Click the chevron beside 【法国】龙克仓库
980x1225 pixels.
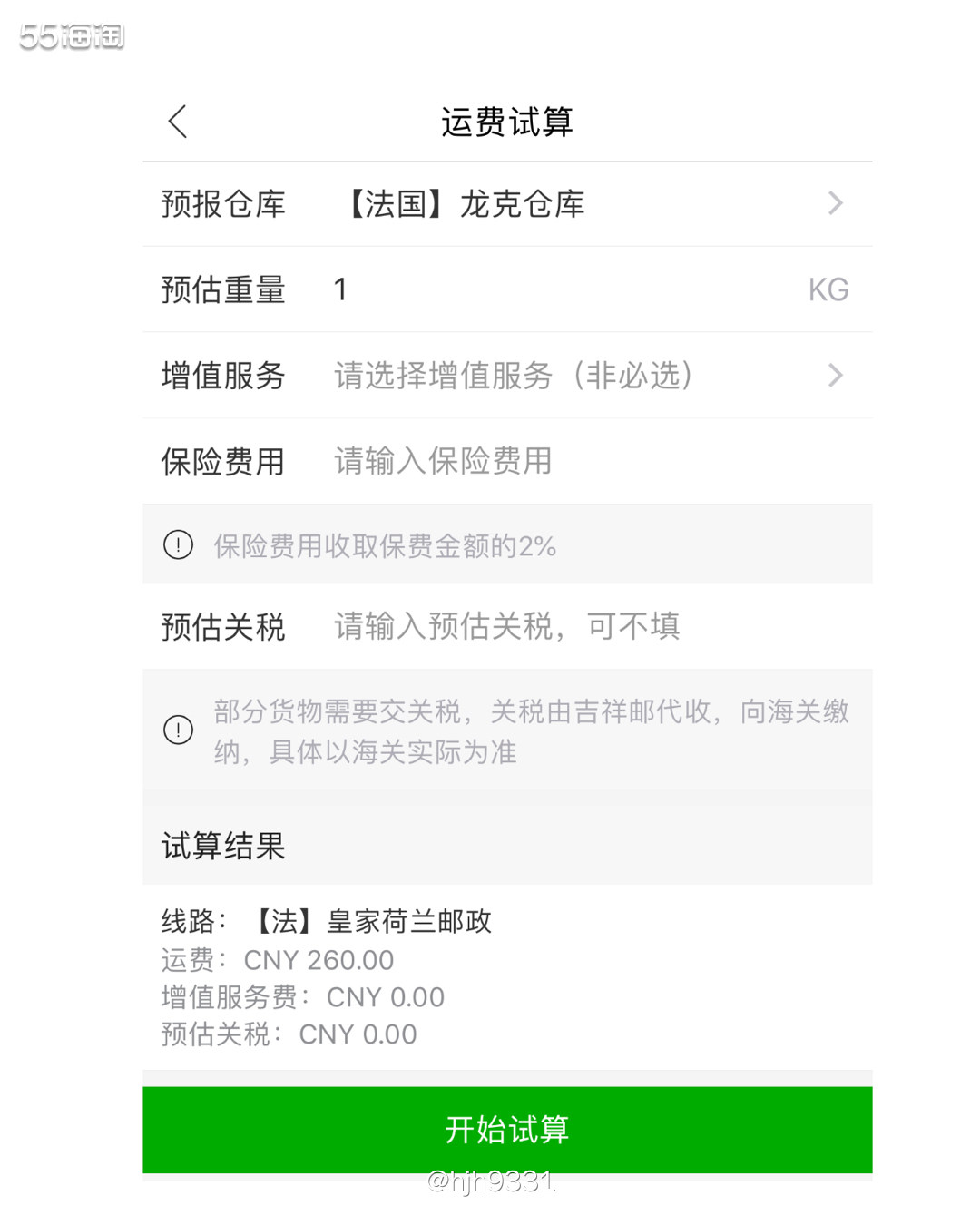tap(834, 203)
